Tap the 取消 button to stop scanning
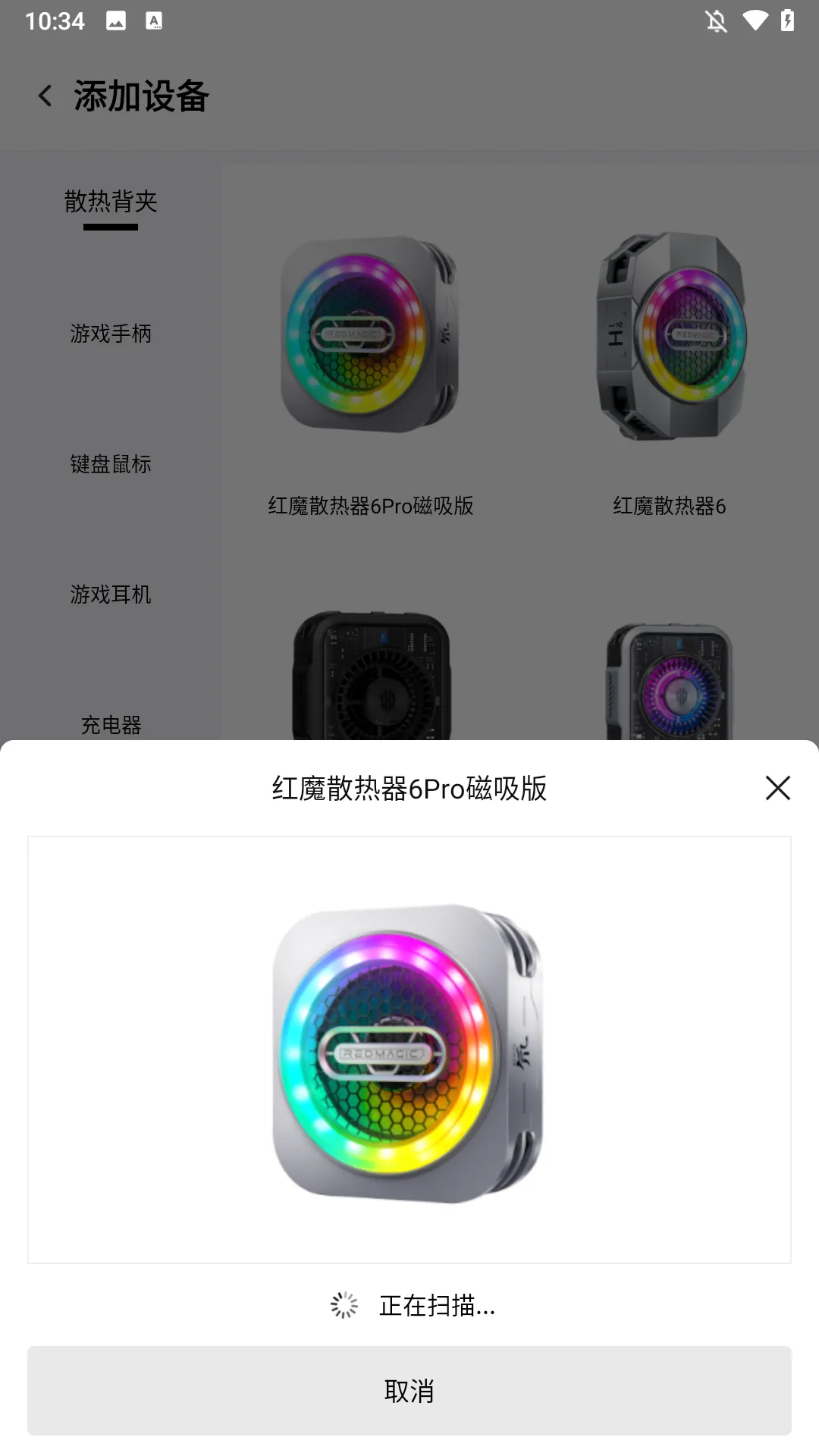The image size is (819, 1456). tap(409, 1392)
